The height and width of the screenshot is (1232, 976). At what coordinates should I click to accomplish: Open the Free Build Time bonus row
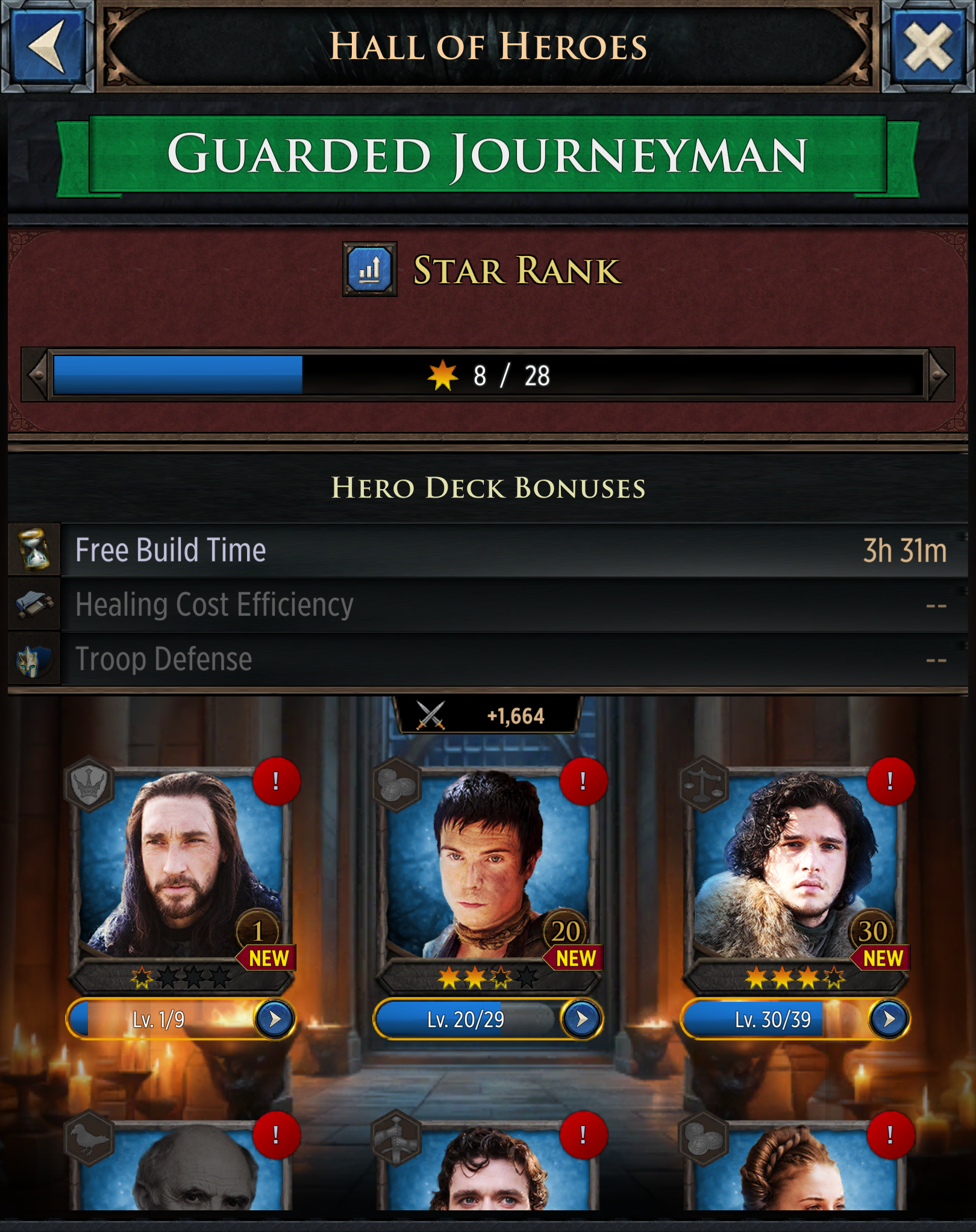tap(488, 550)
